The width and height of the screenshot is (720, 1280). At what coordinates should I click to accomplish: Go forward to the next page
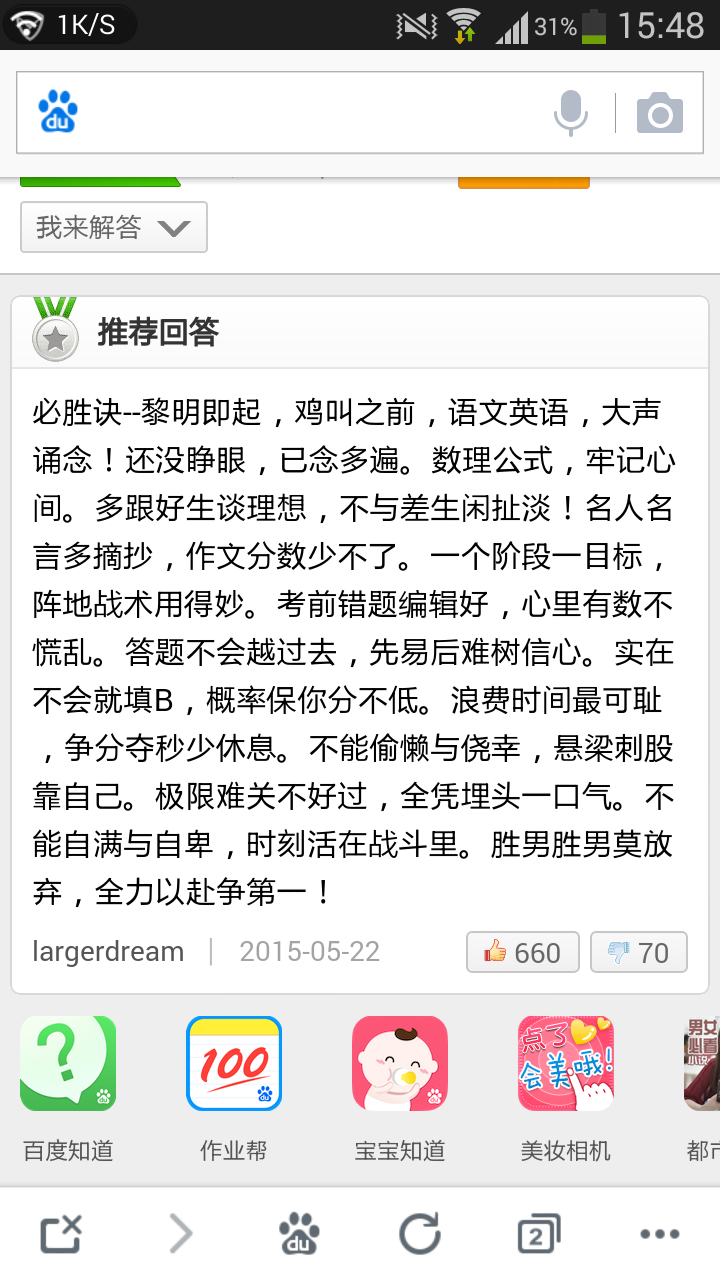tap(180, 1234)
